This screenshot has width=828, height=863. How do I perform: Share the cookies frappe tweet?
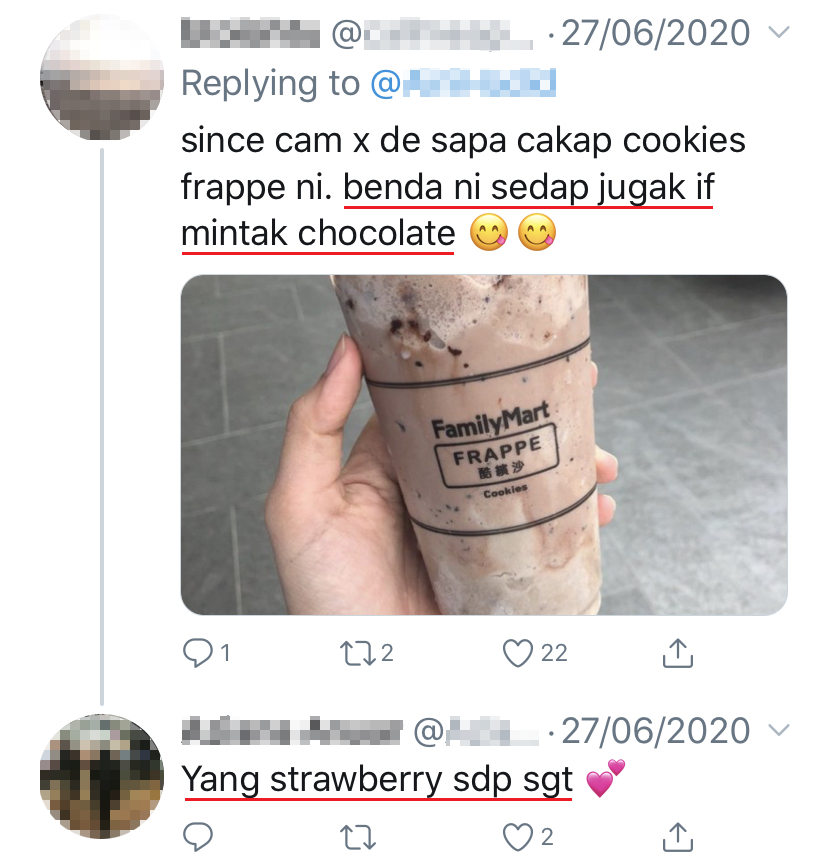(678, 653)
